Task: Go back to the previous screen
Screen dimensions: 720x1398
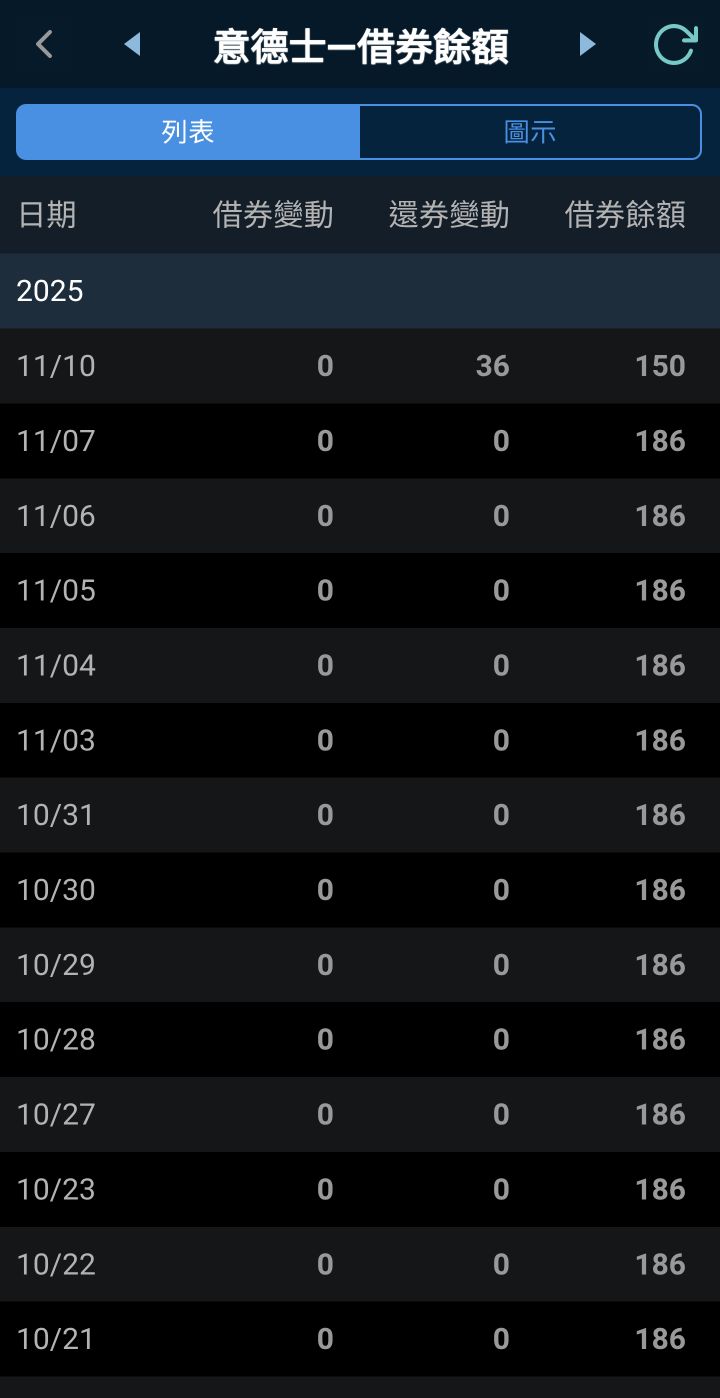Action: pyautogui.click(x=44, y=45)
